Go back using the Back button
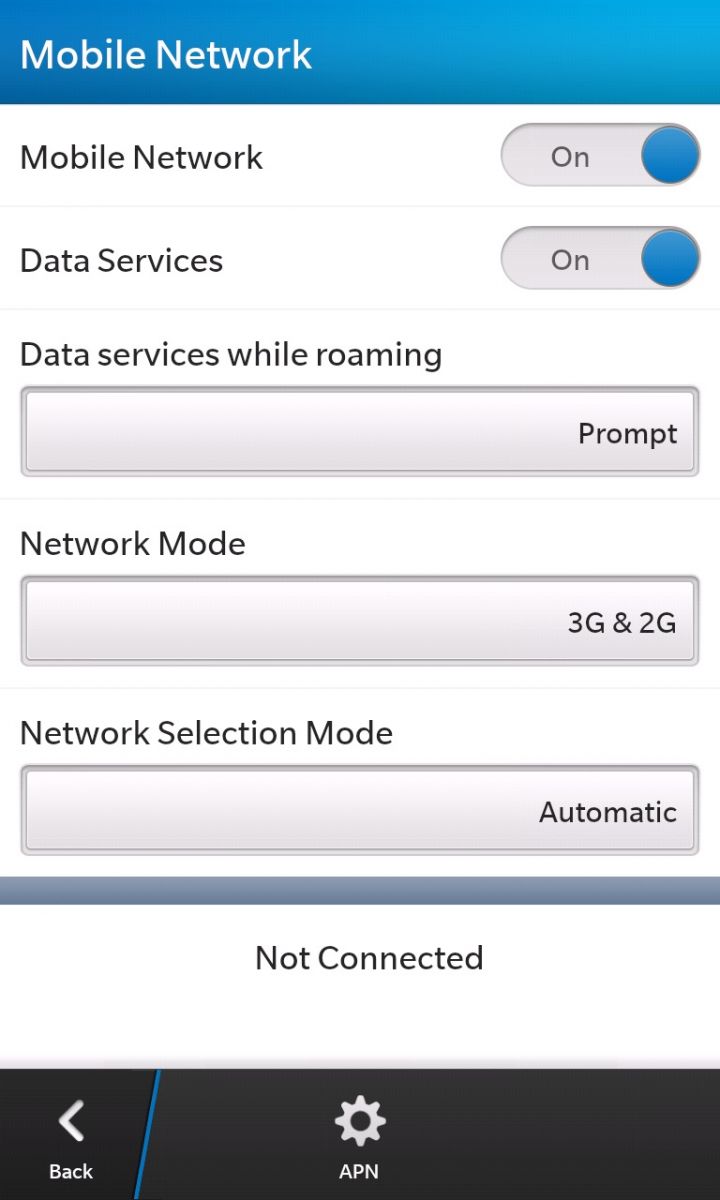 pos(71,1137)
